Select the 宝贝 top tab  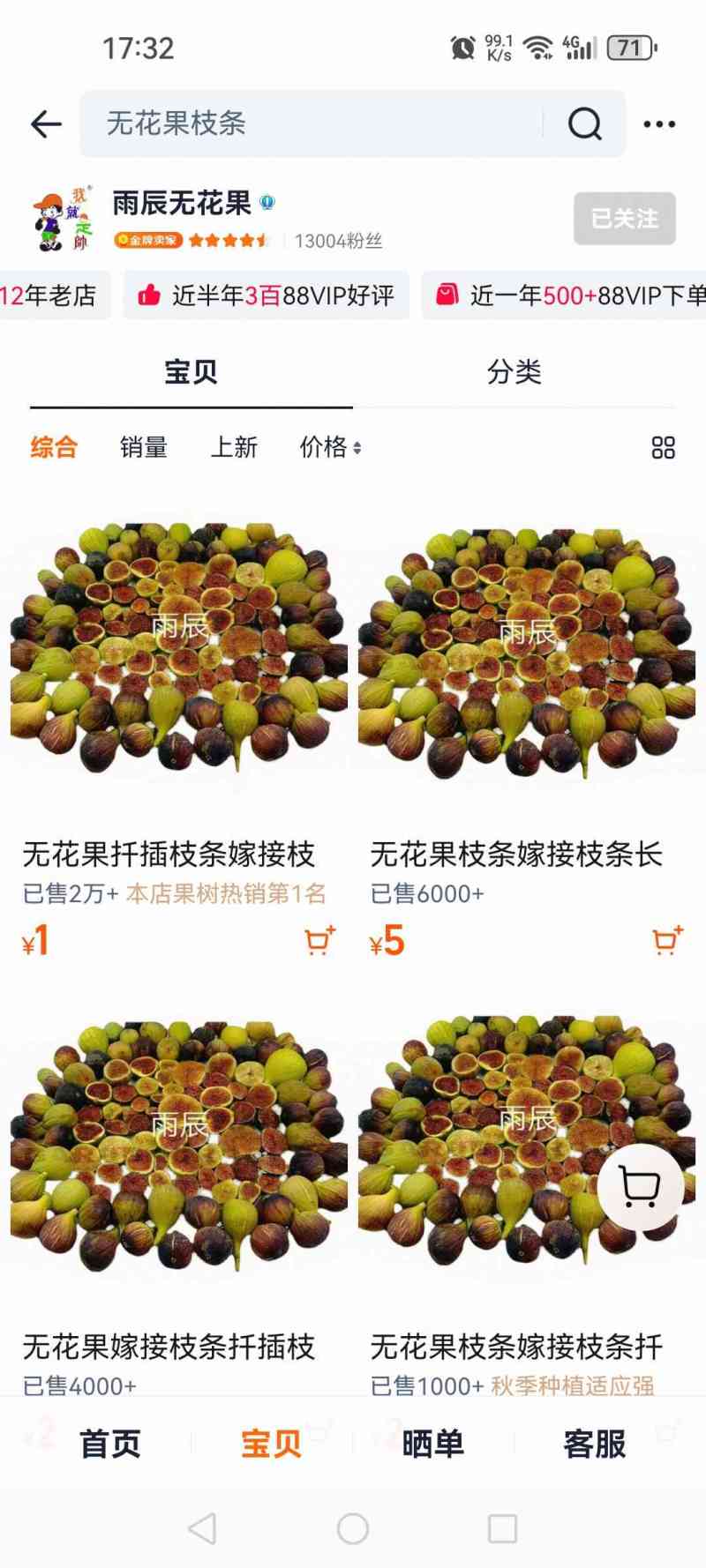click(191, 372)
